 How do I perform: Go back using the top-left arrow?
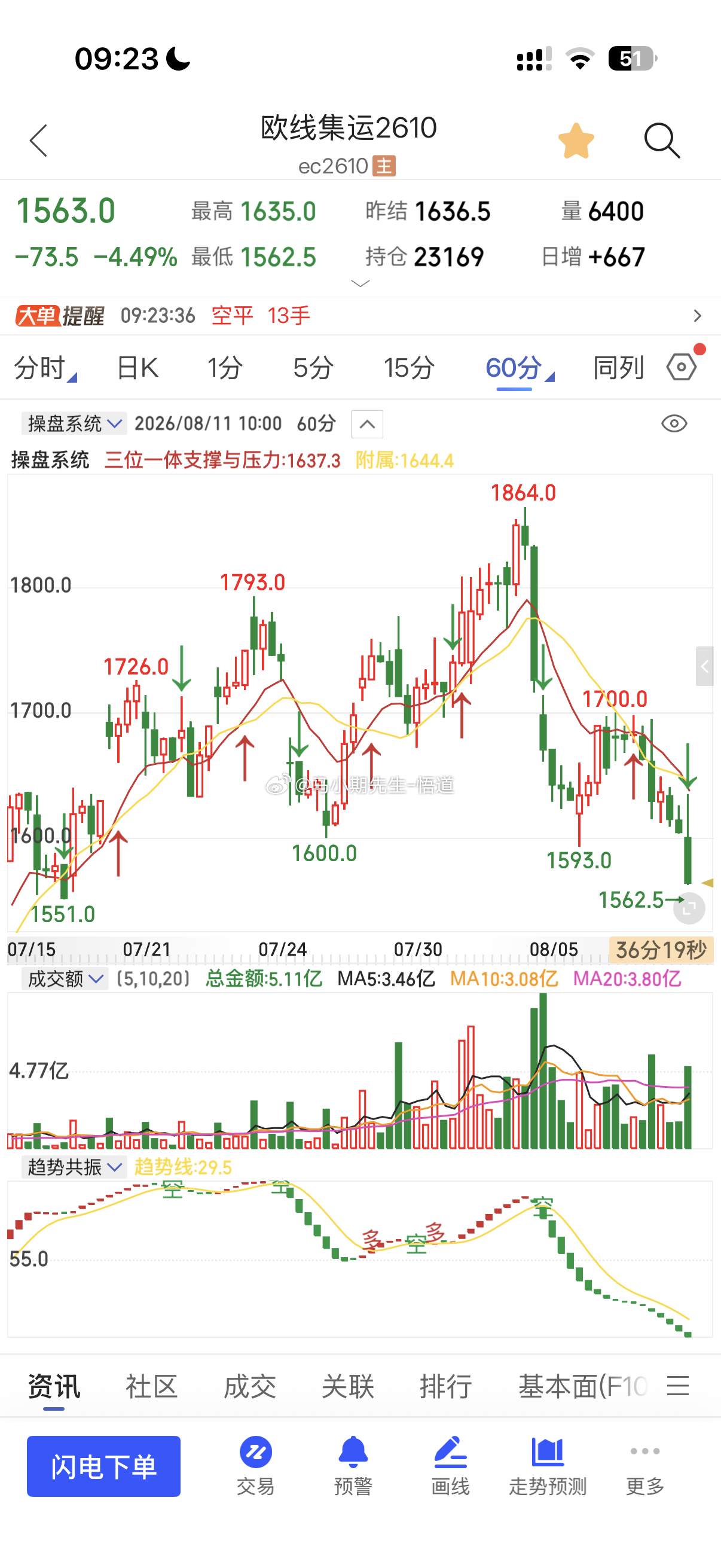tap(38, 141)
